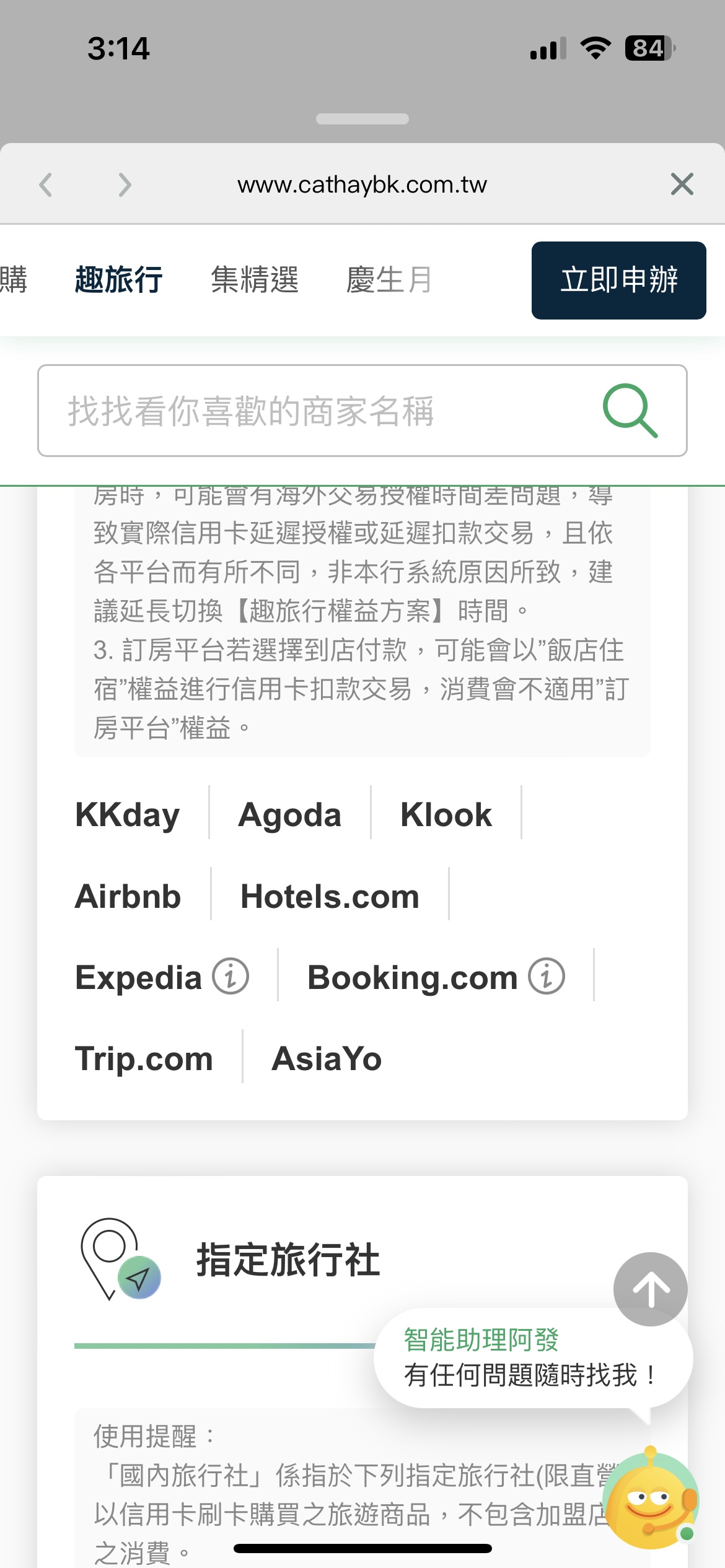This screenshot has height=1568, width=725.
Task: Focus the merchant name search field
Action: tap(362, 411)
